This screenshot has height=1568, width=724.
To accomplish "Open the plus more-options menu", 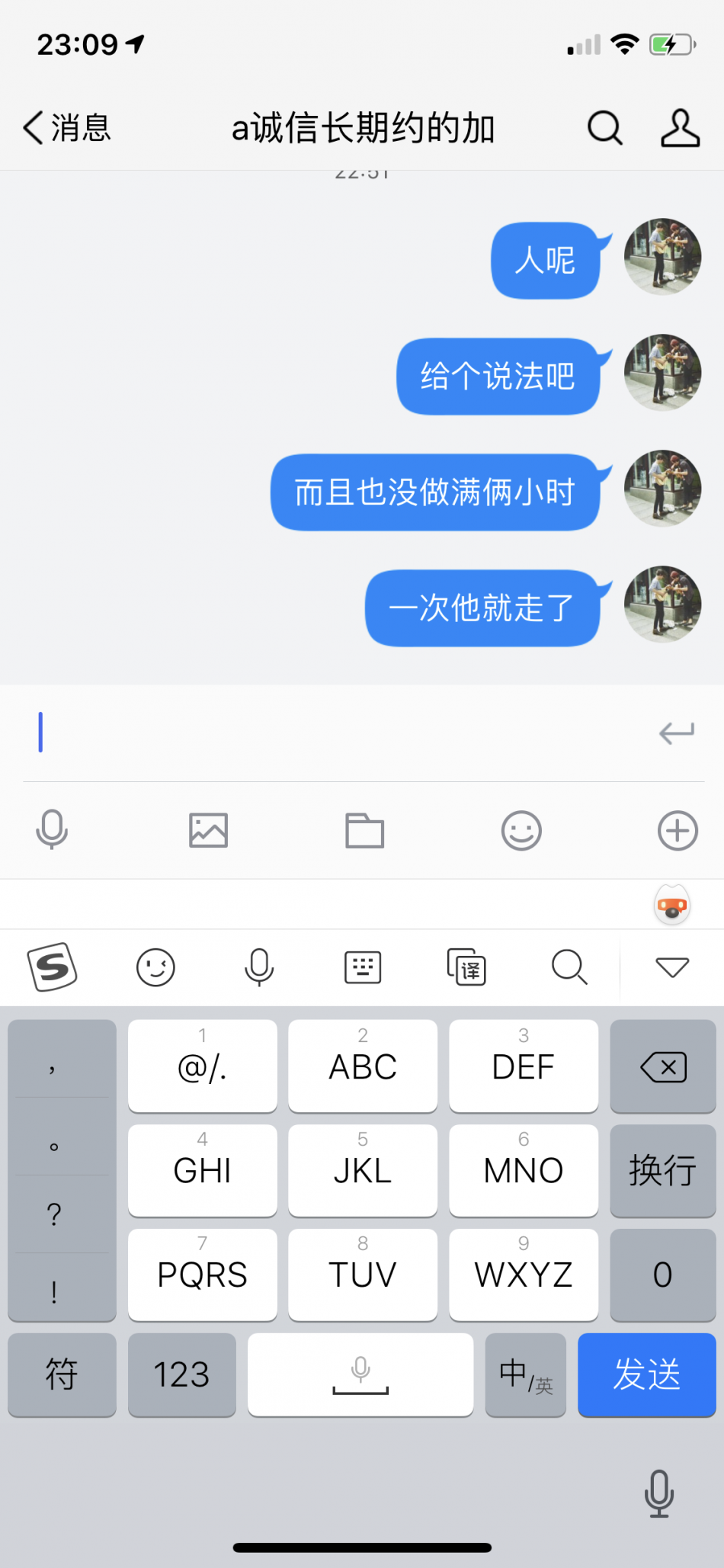I will 678,830.
